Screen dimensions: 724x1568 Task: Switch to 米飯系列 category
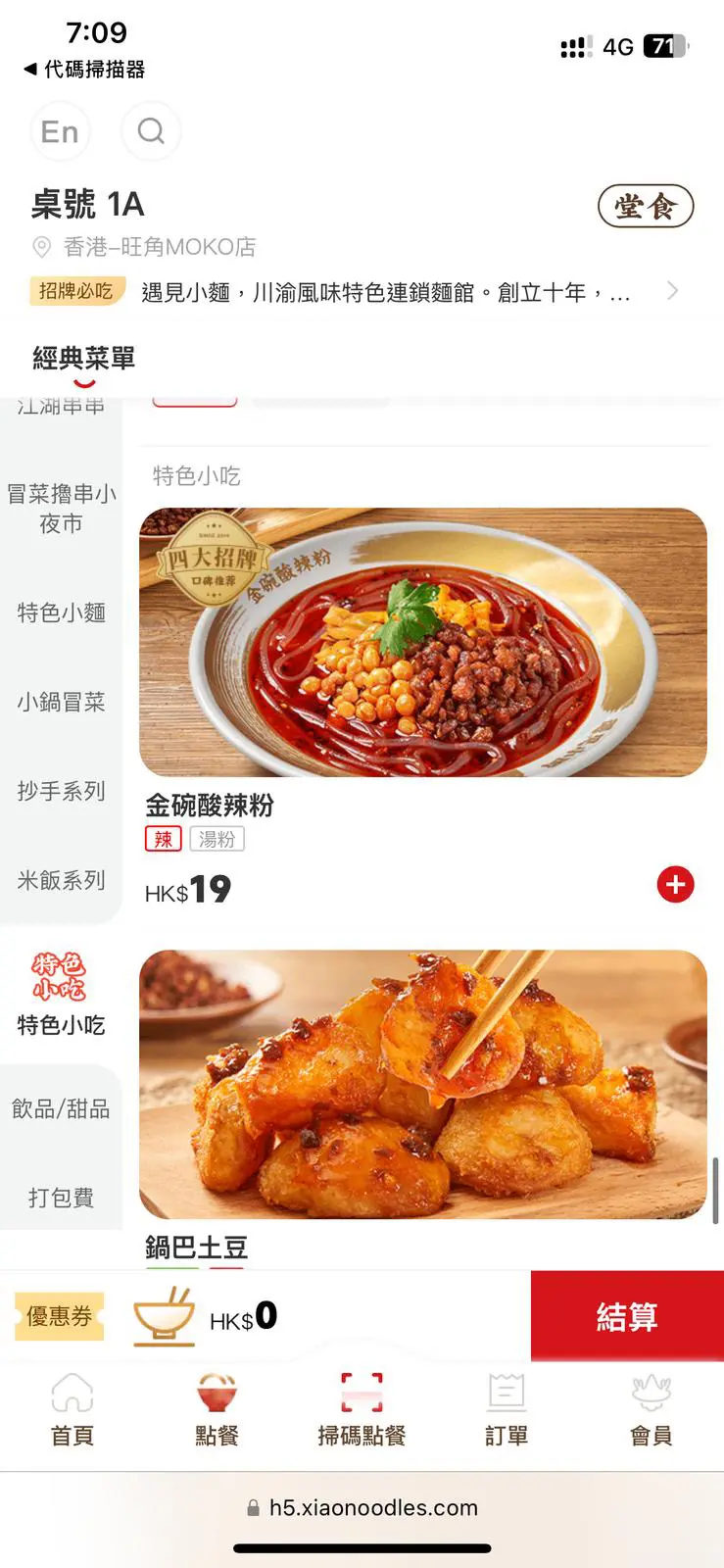coord(61,880)
